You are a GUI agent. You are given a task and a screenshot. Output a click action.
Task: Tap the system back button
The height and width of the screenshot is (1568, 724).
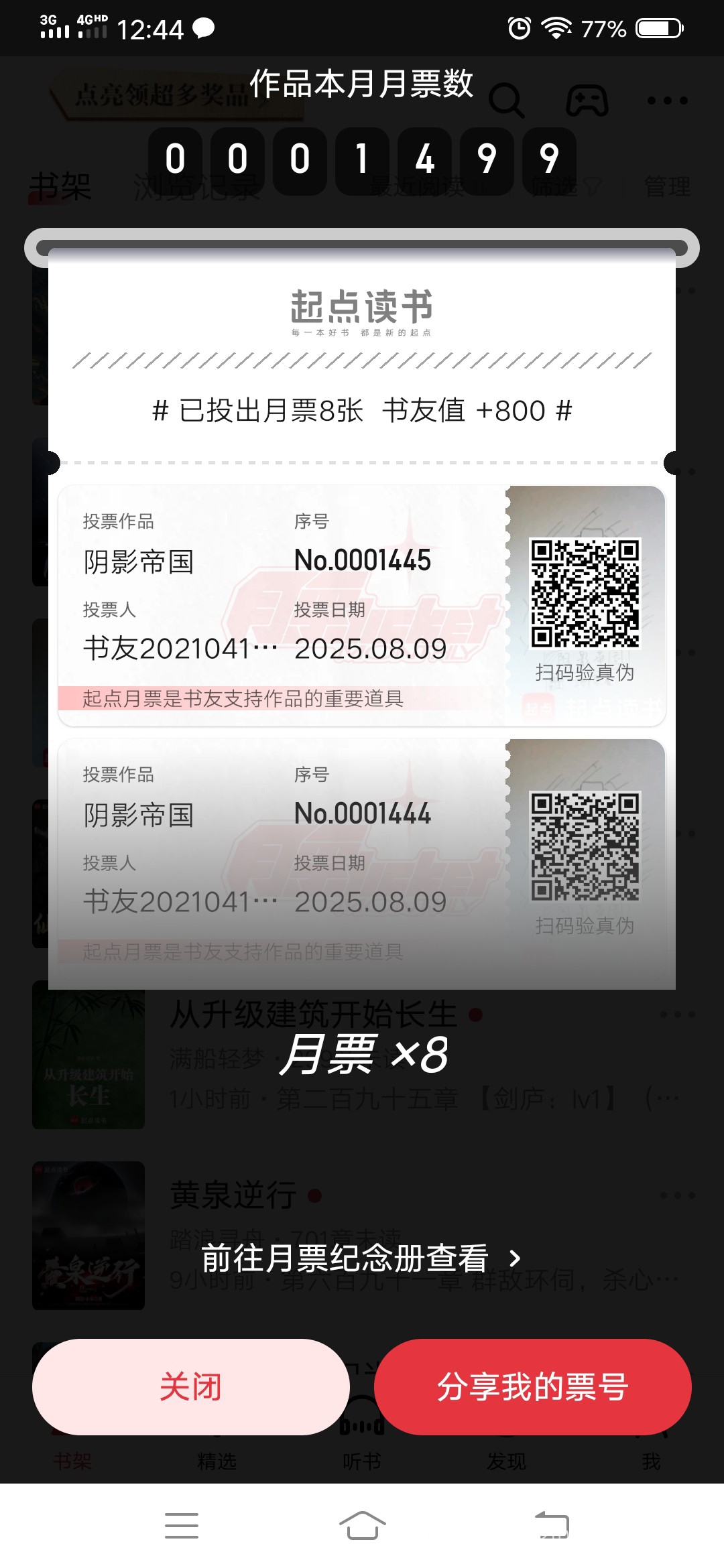point(552,1526)
